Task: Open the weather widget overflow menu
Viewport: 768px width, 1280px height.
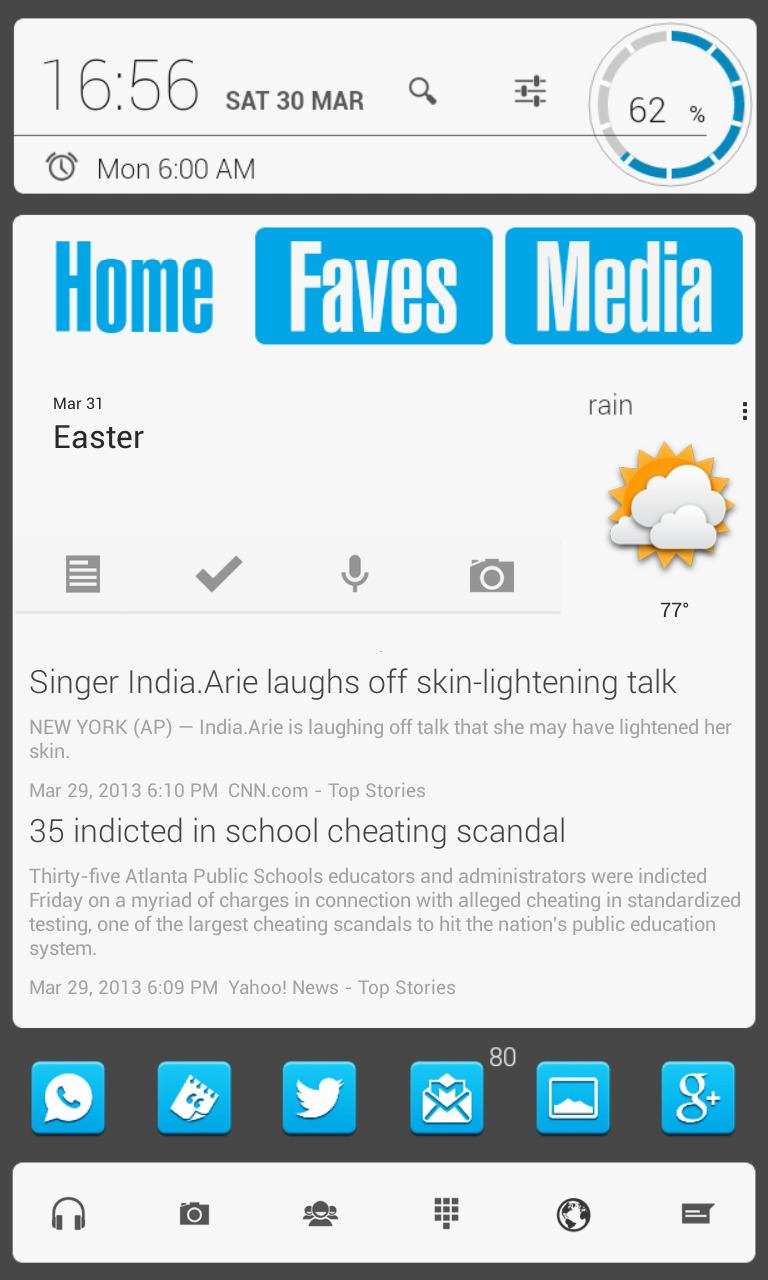Action: tap(745, 411)
